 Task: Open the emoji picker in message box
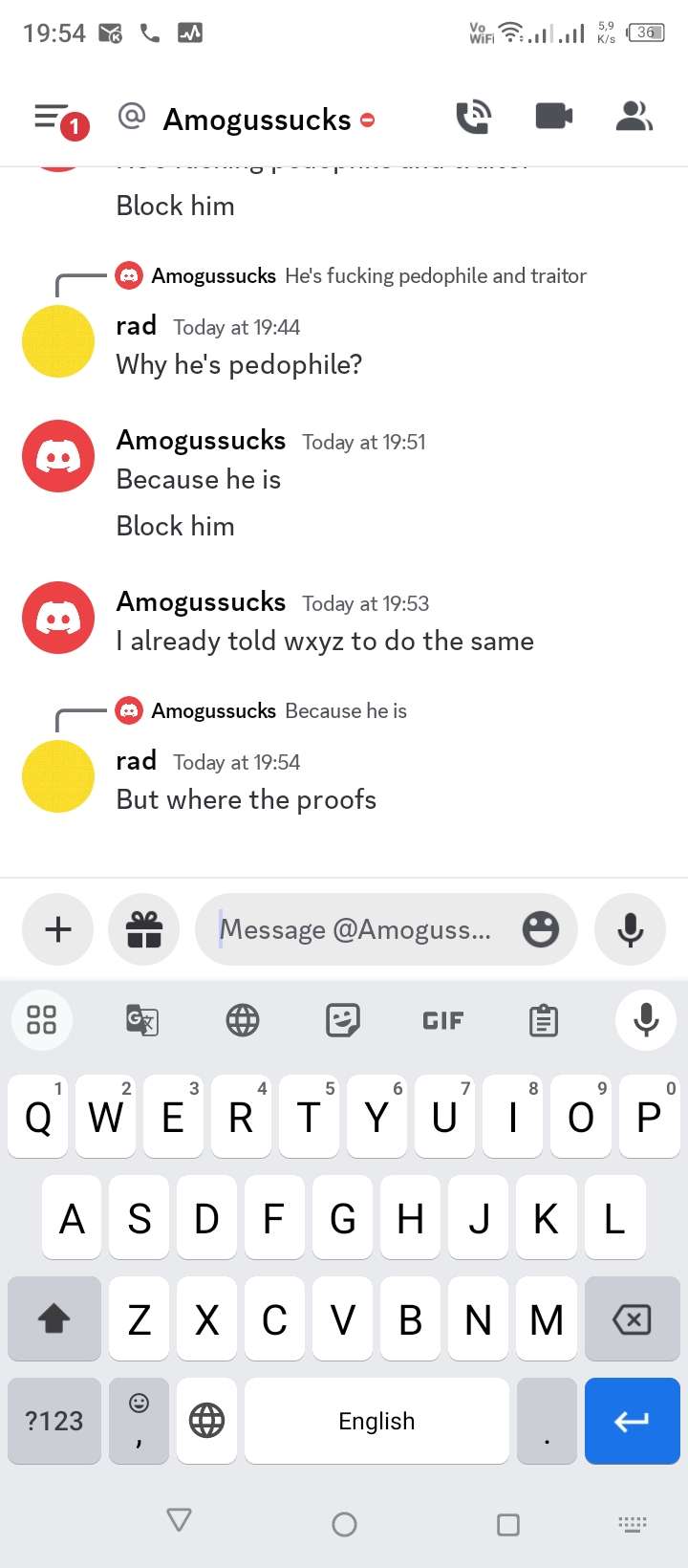tap(540, 929)
